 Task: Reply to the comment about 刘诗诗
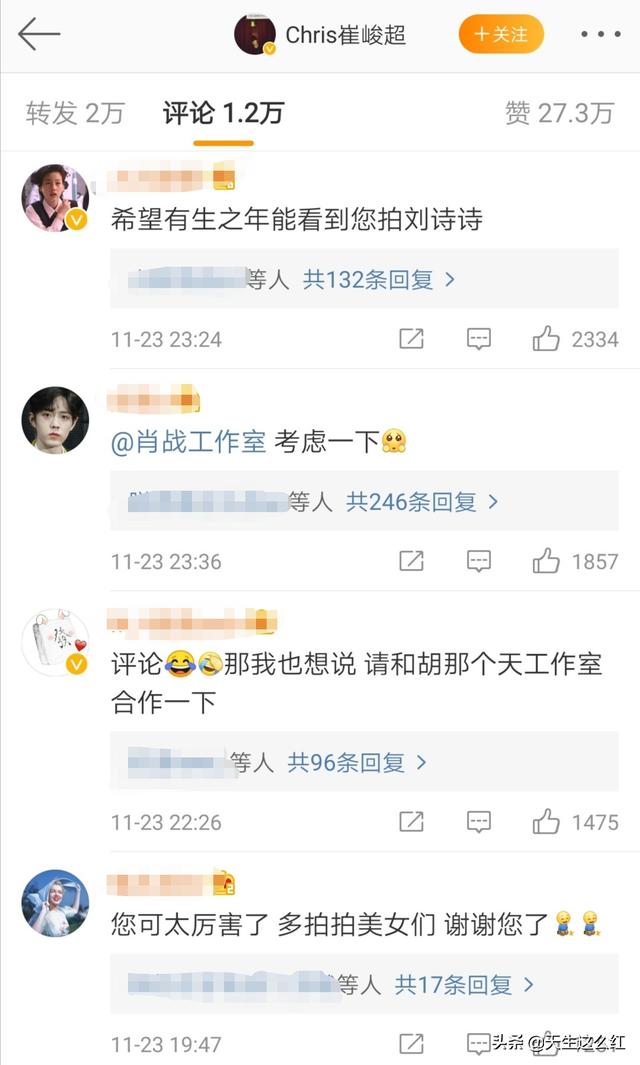click(479, 340)
